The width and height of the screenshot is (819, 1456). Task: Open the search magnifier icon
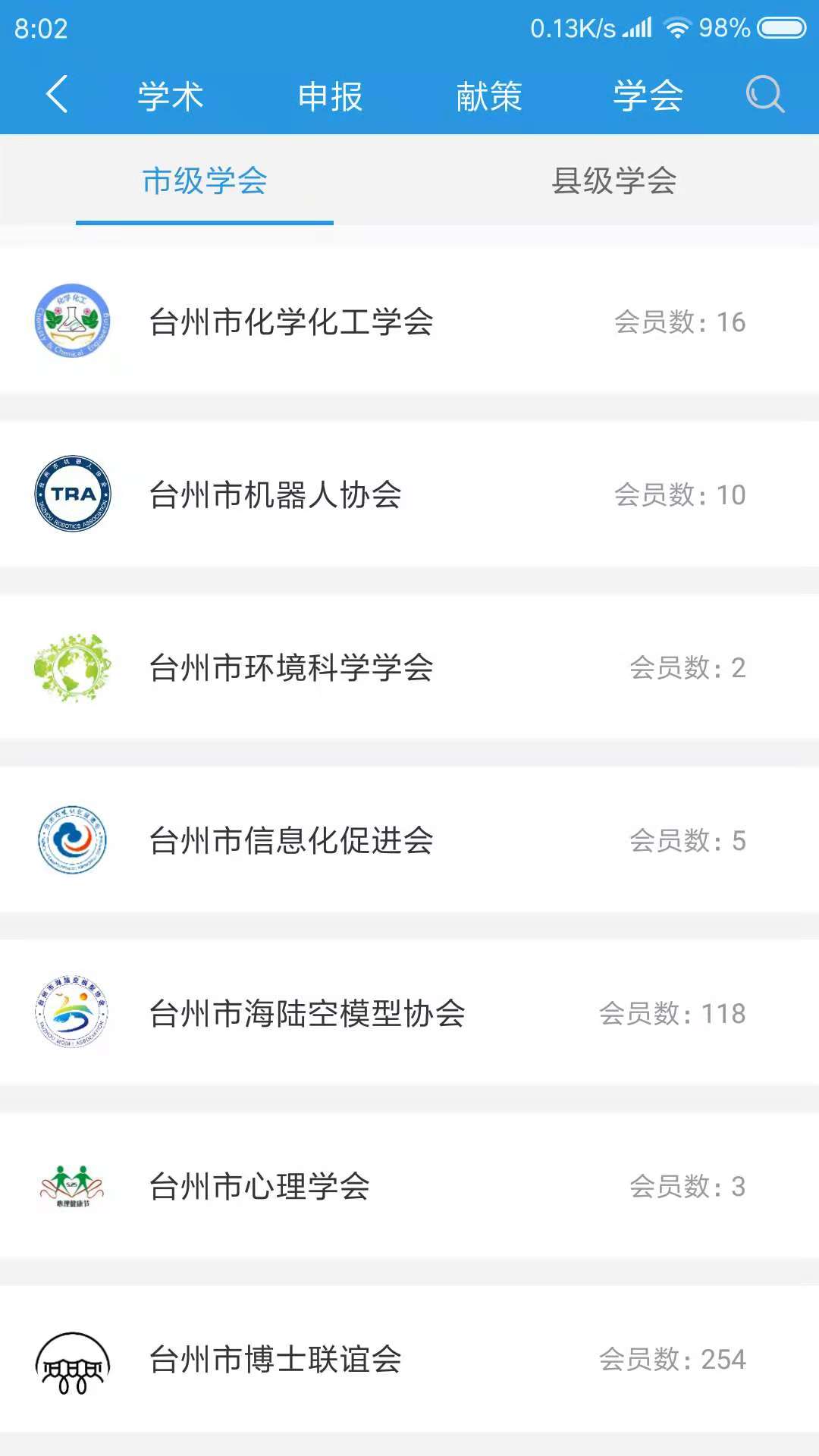point(764,94)
